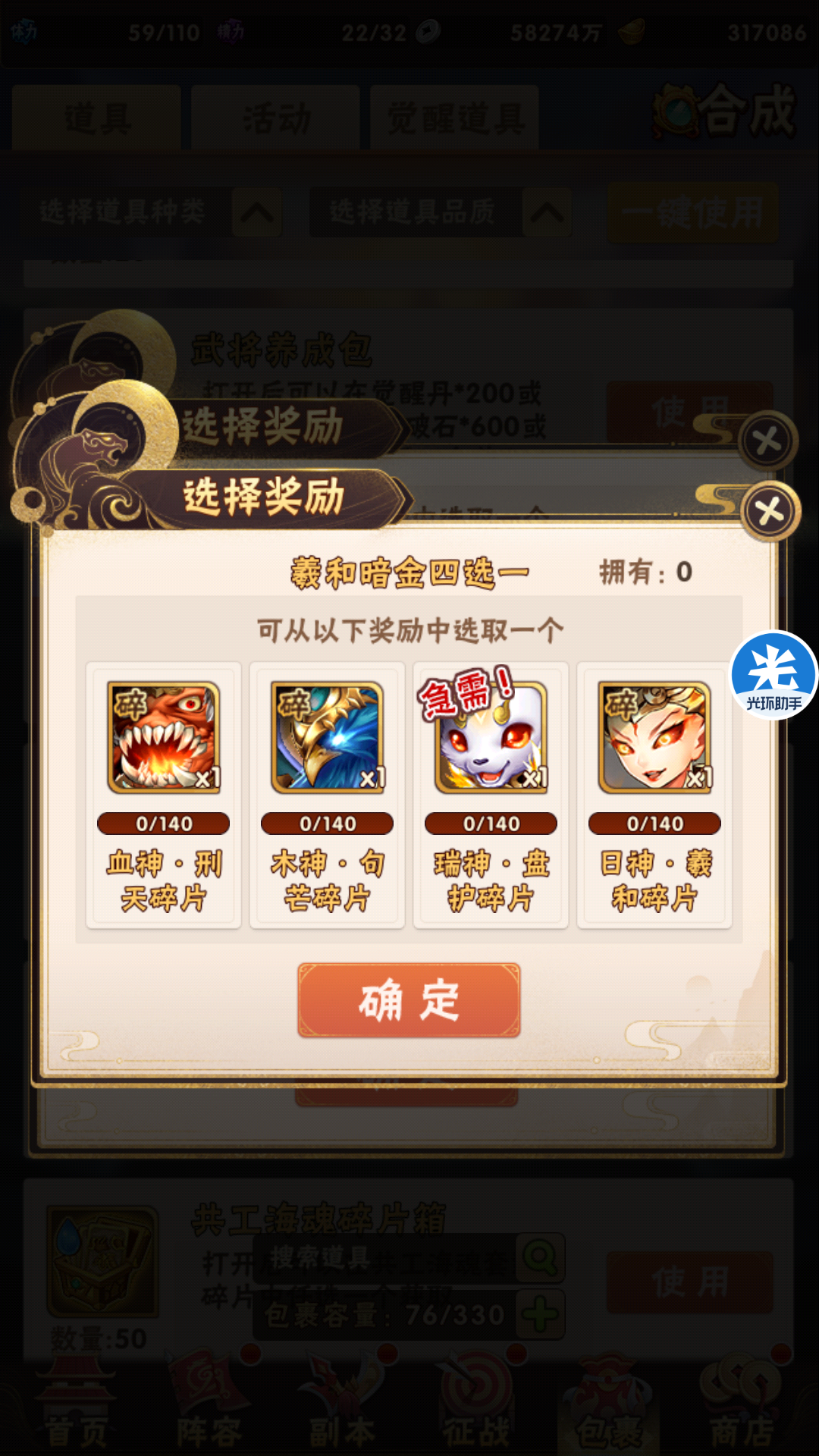This screenshot has height=1456, width=819.
Task: Choose the 木神·句芒碎片 reward
Action: point(328,795)
